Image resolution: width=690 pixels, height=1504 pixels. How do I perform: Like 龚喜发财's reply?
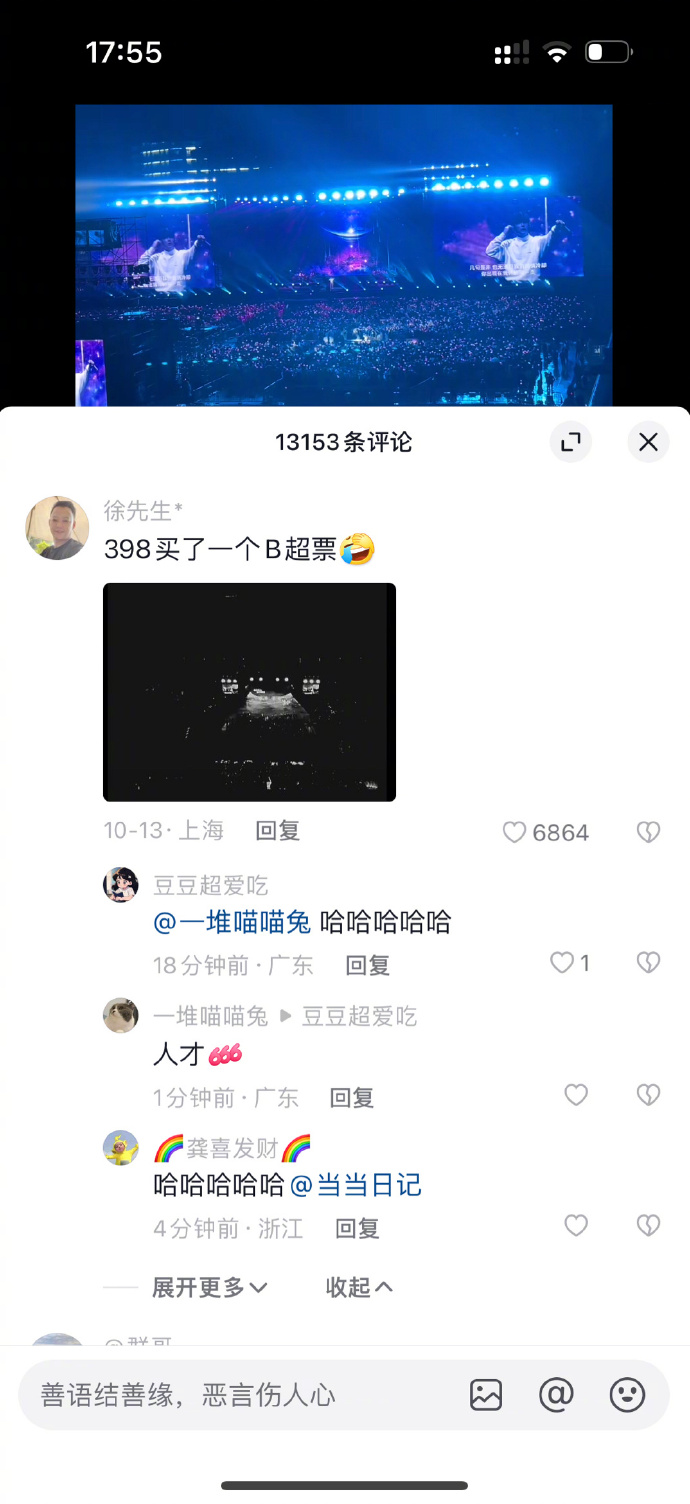point(576,1226)
